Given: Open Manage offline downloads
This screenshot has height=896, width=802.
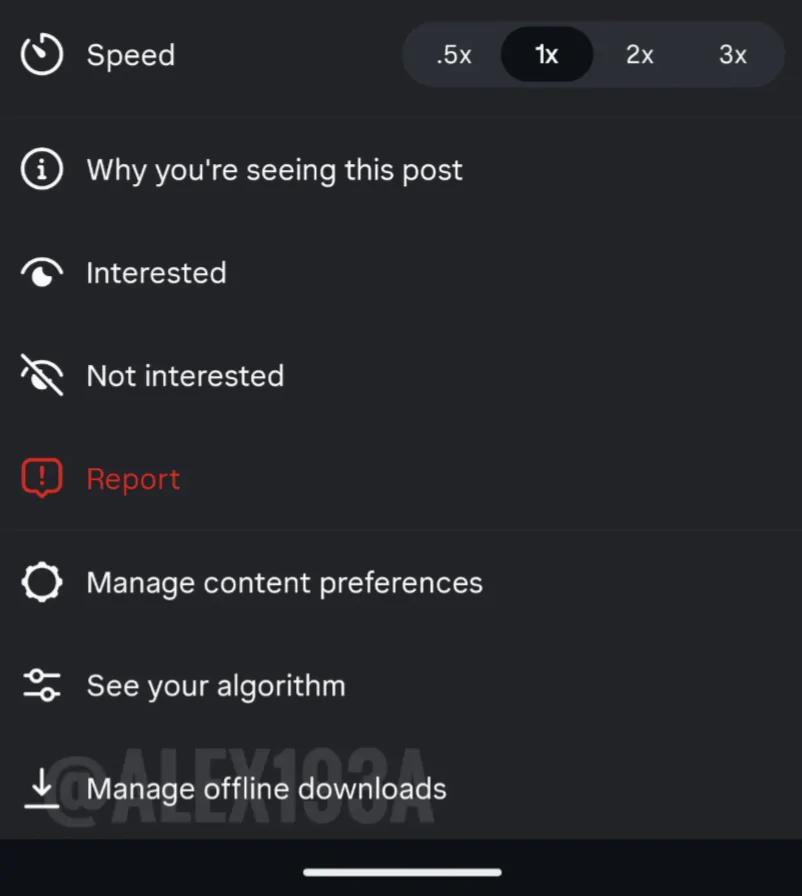Looking at the screenshot, I should [266, 789].
